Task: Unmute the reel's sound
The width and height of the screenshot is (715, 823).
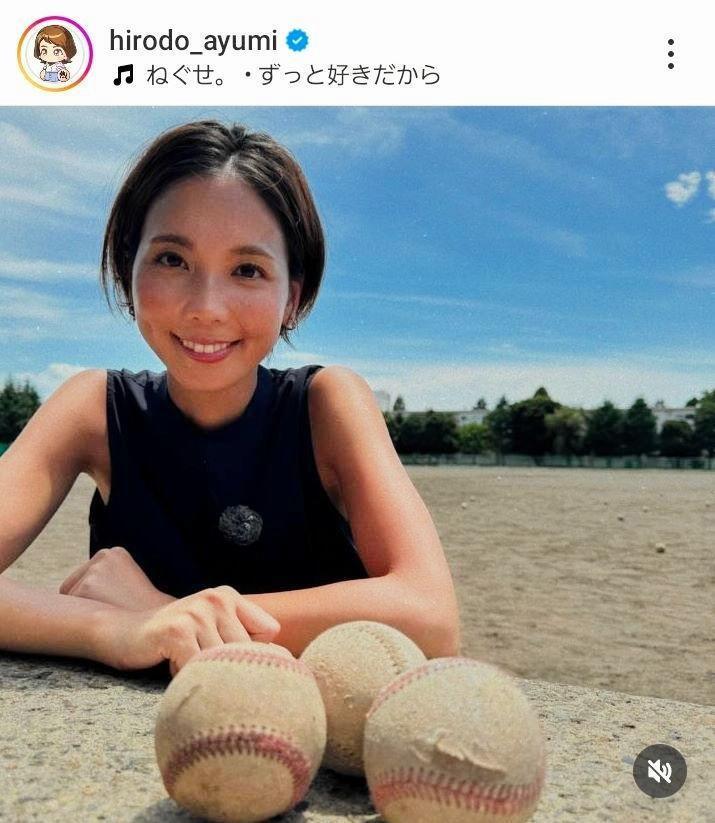Action: (x=659, y=771)
